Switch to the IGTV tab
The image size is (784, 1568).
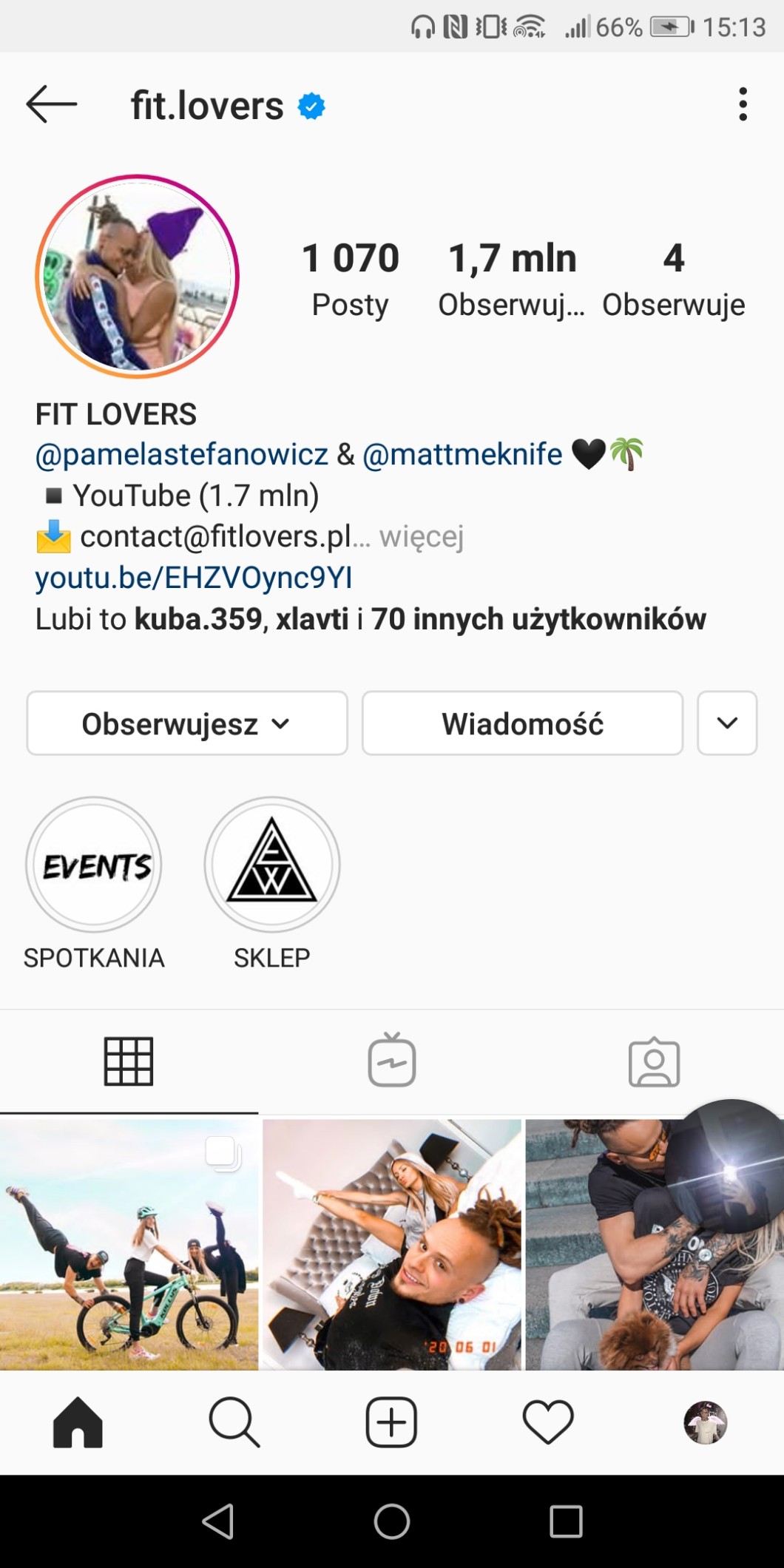click(x=391, y=1061)
